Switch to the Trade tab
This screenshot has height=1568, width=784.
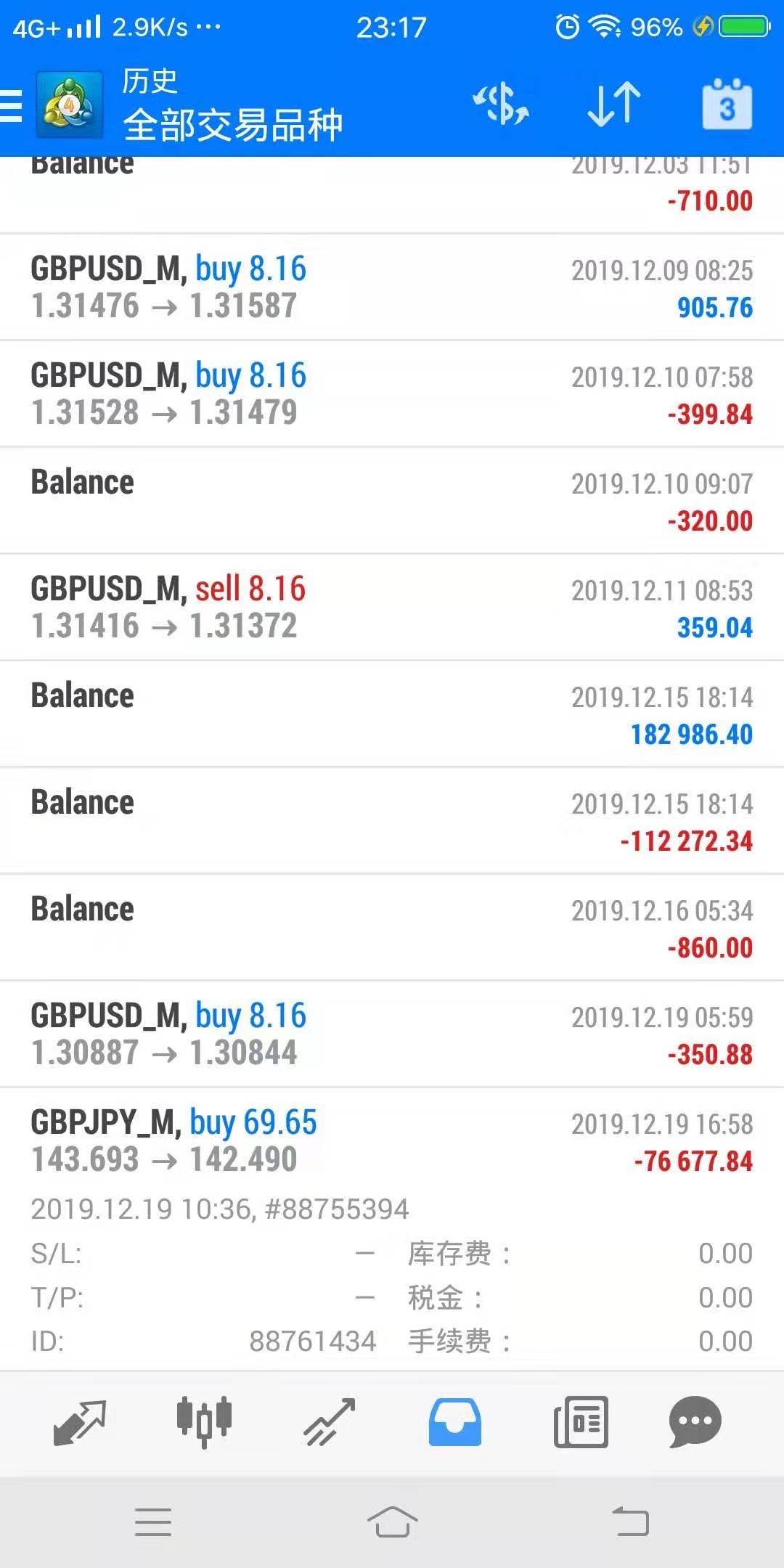[329, 1422]
